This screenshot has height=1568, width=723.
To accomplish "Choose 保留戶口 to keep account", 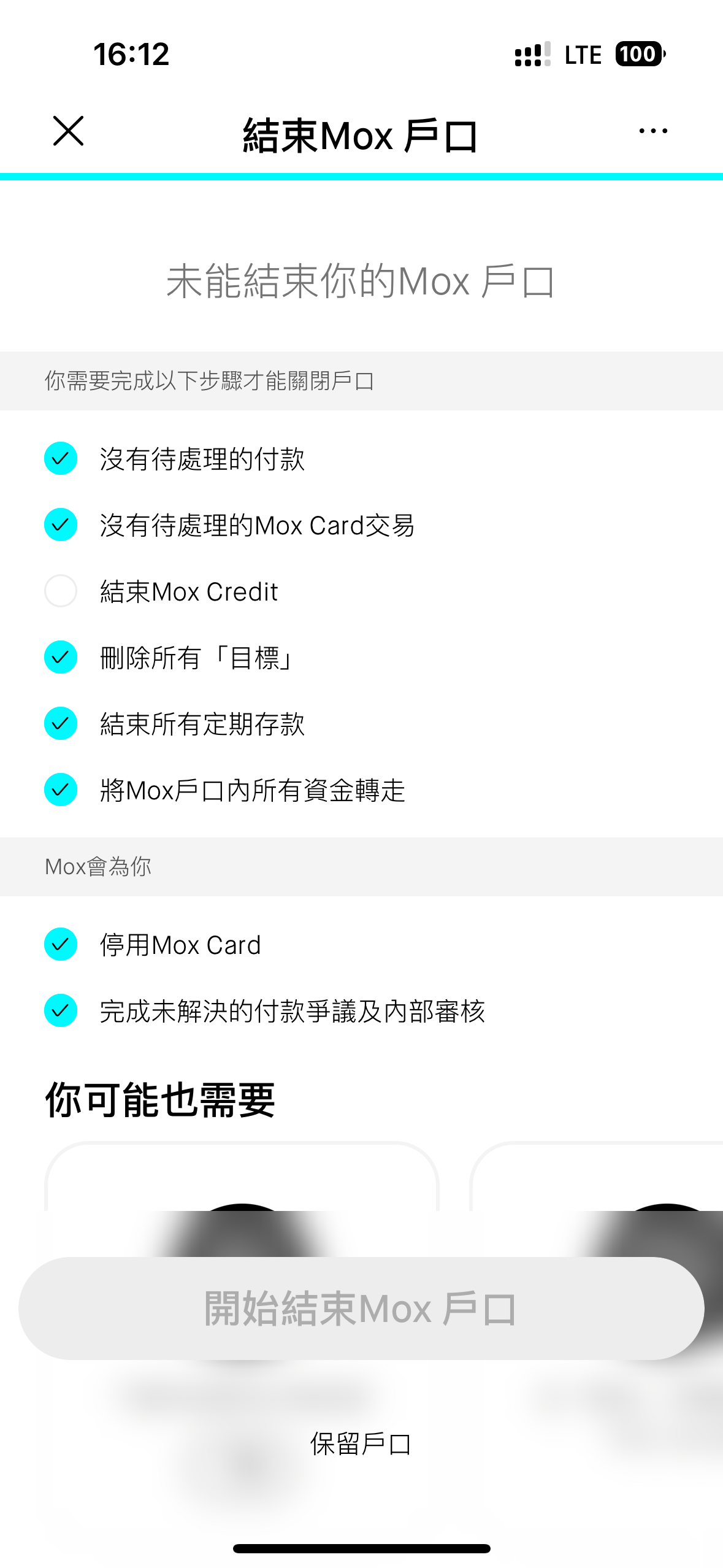I will pyautogui.click(x=361, y=1443).
